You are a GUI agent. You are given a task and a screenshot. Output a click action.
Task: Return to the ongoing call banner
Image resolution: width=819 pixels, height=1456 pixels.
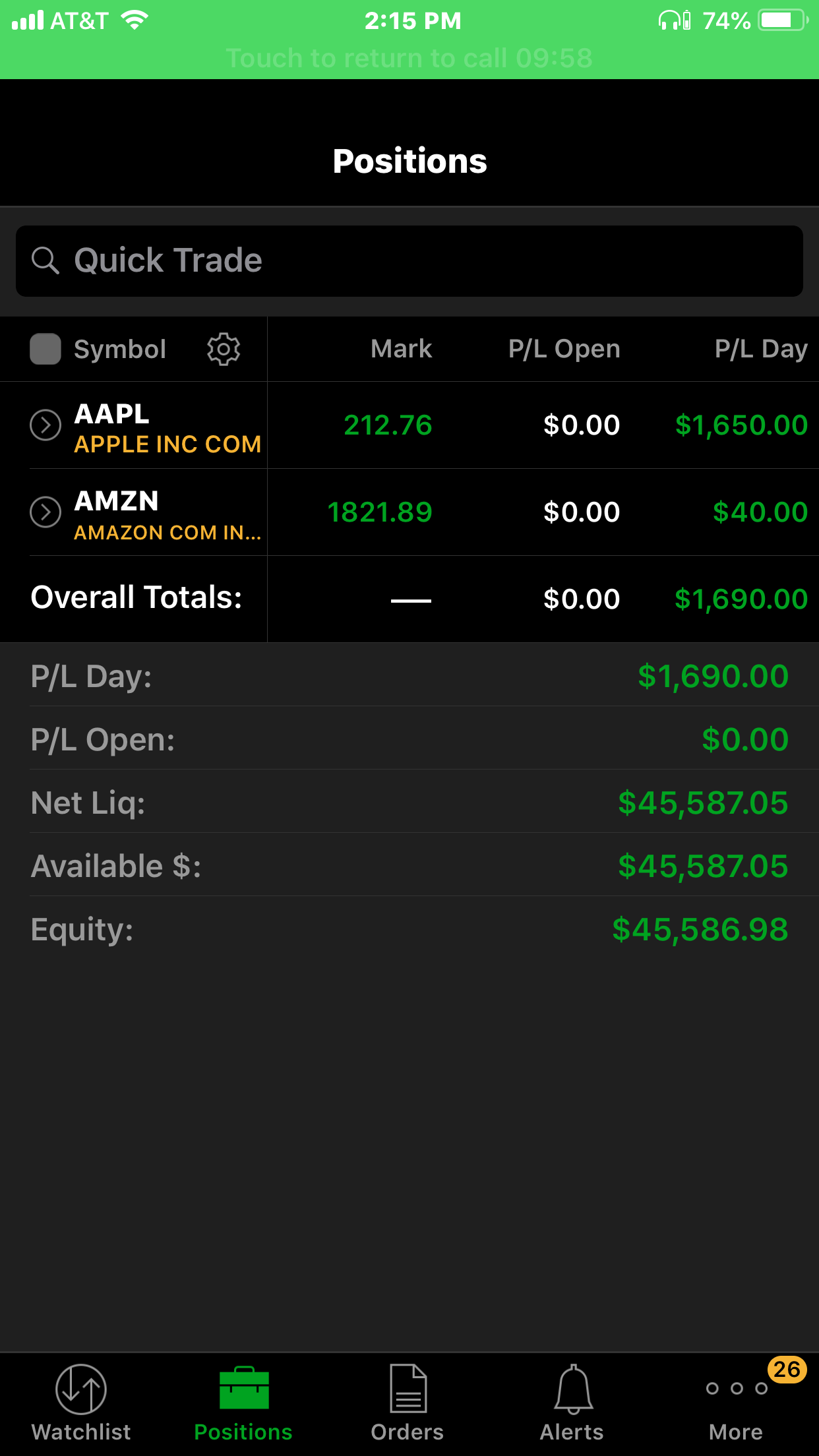[409, 58]
